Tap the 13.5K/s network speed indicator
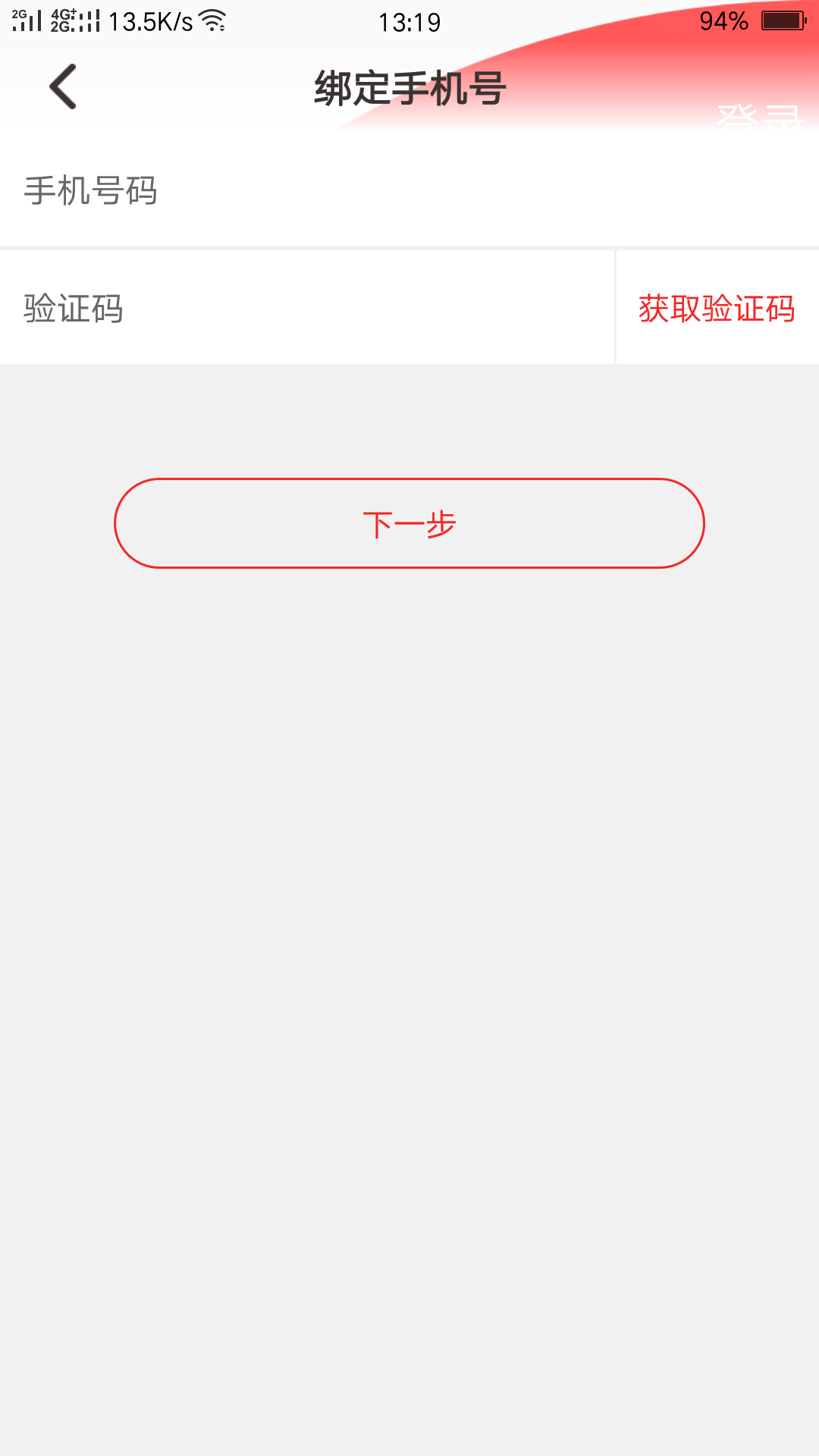The image size is (819, 1456). (150, 21)
